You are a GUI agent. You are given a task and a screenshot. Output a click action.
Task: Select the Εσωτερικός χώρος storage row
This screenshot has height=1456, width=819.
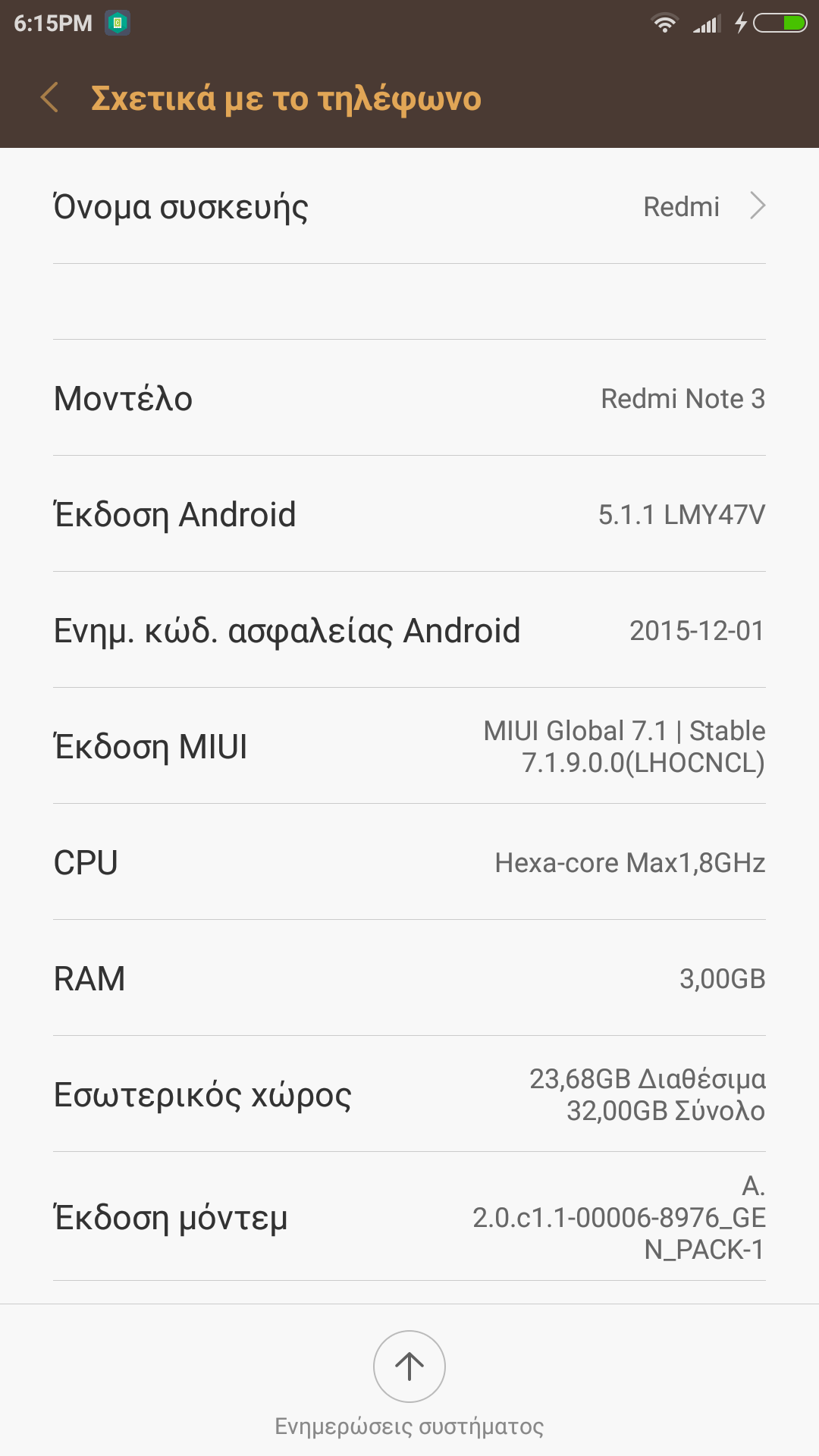point(409,1094)
